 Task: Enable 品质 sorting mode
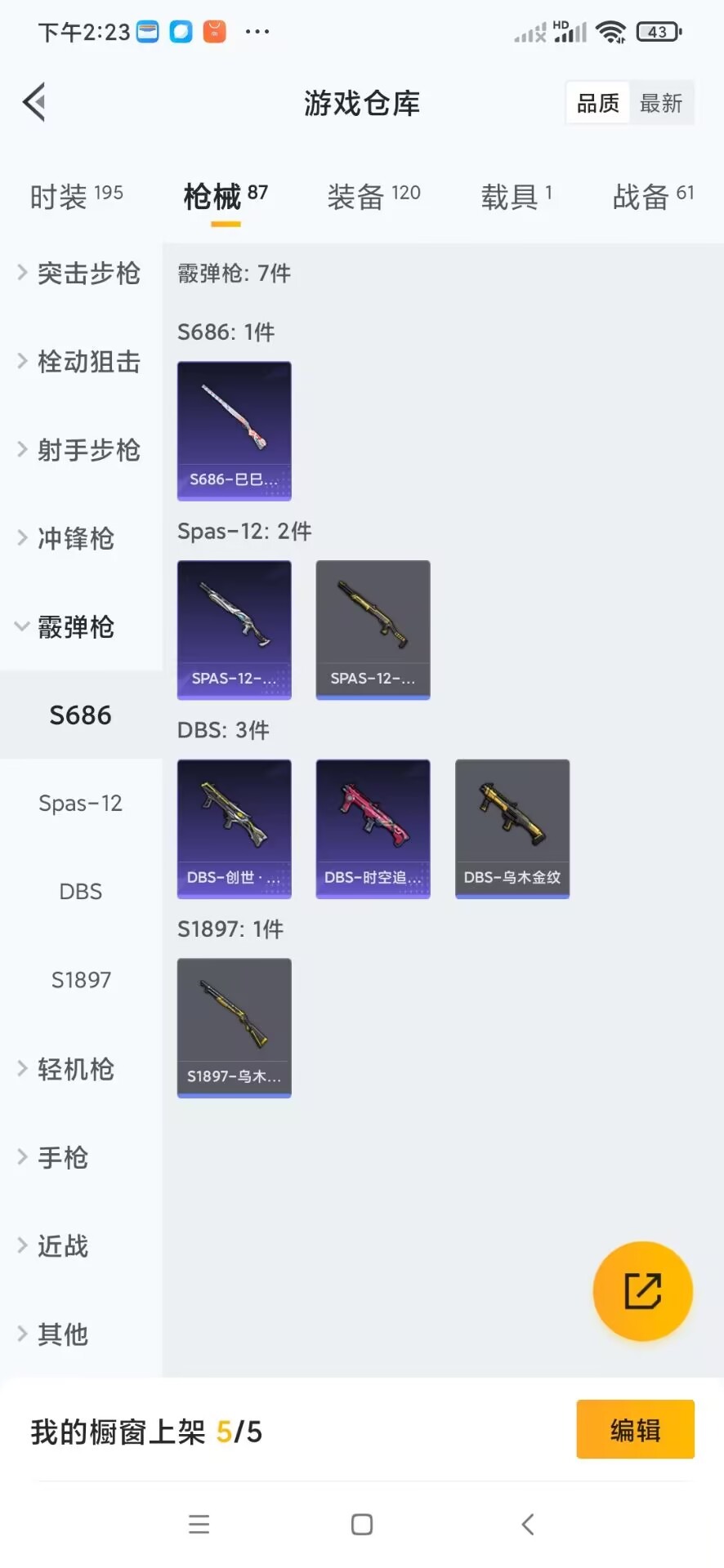coord(597,102)
